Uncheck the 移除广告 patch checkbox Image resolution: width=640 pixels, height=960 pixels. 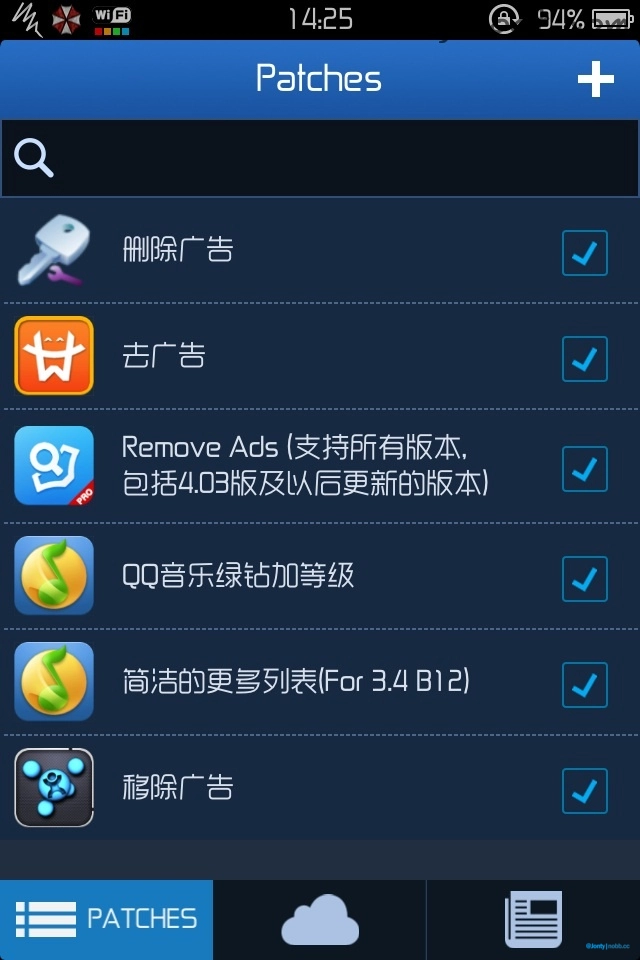pos(585,791)
